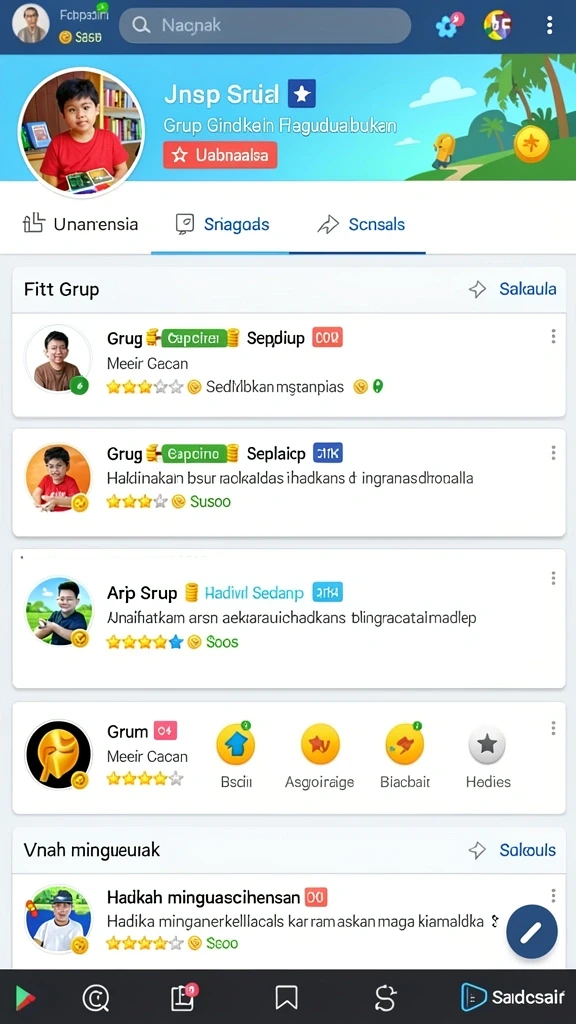The height and width of the screenshot is (1024, 576).
Task: Open the top bar overflow menu
Action: coord(550,25)
